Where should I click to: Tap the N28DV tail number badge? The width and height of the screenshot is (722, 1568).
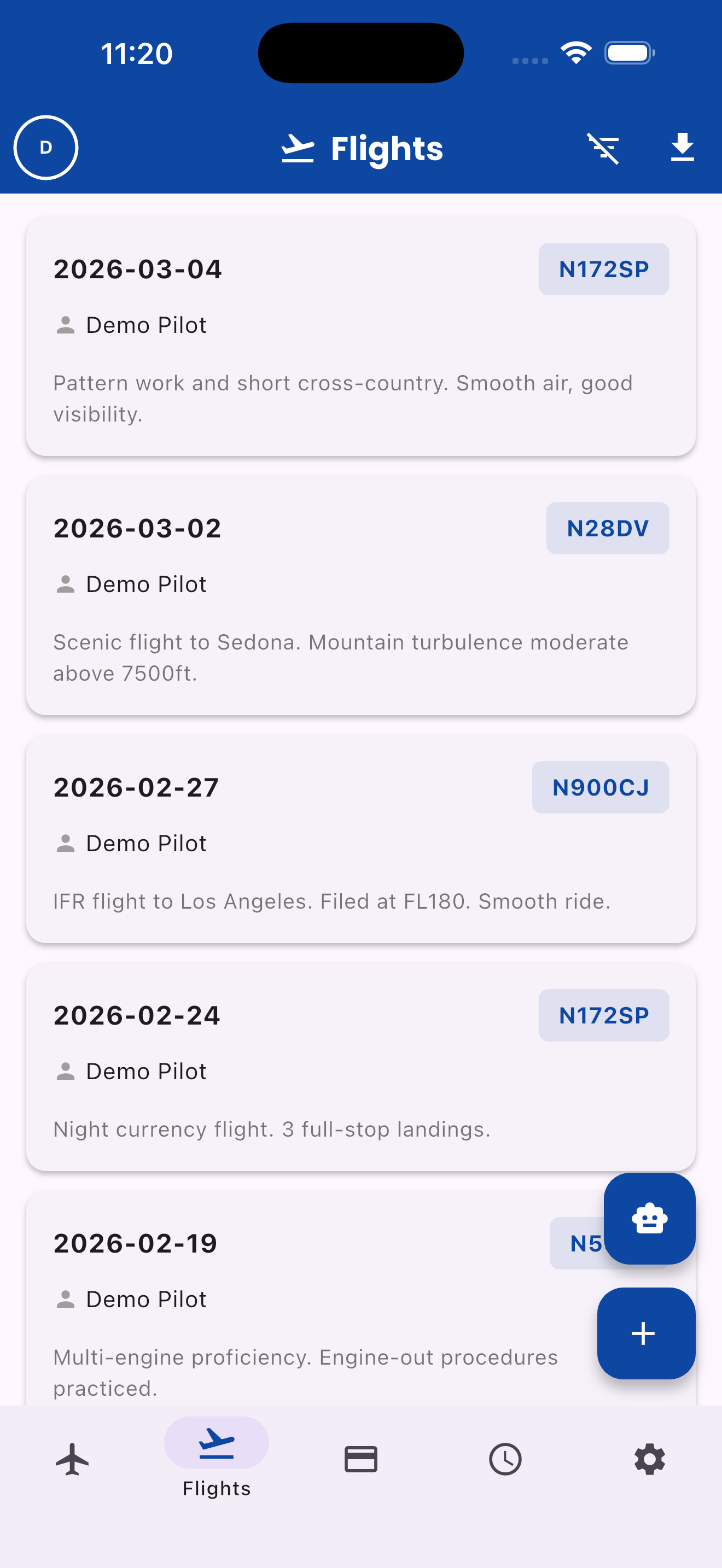(607, 528)
